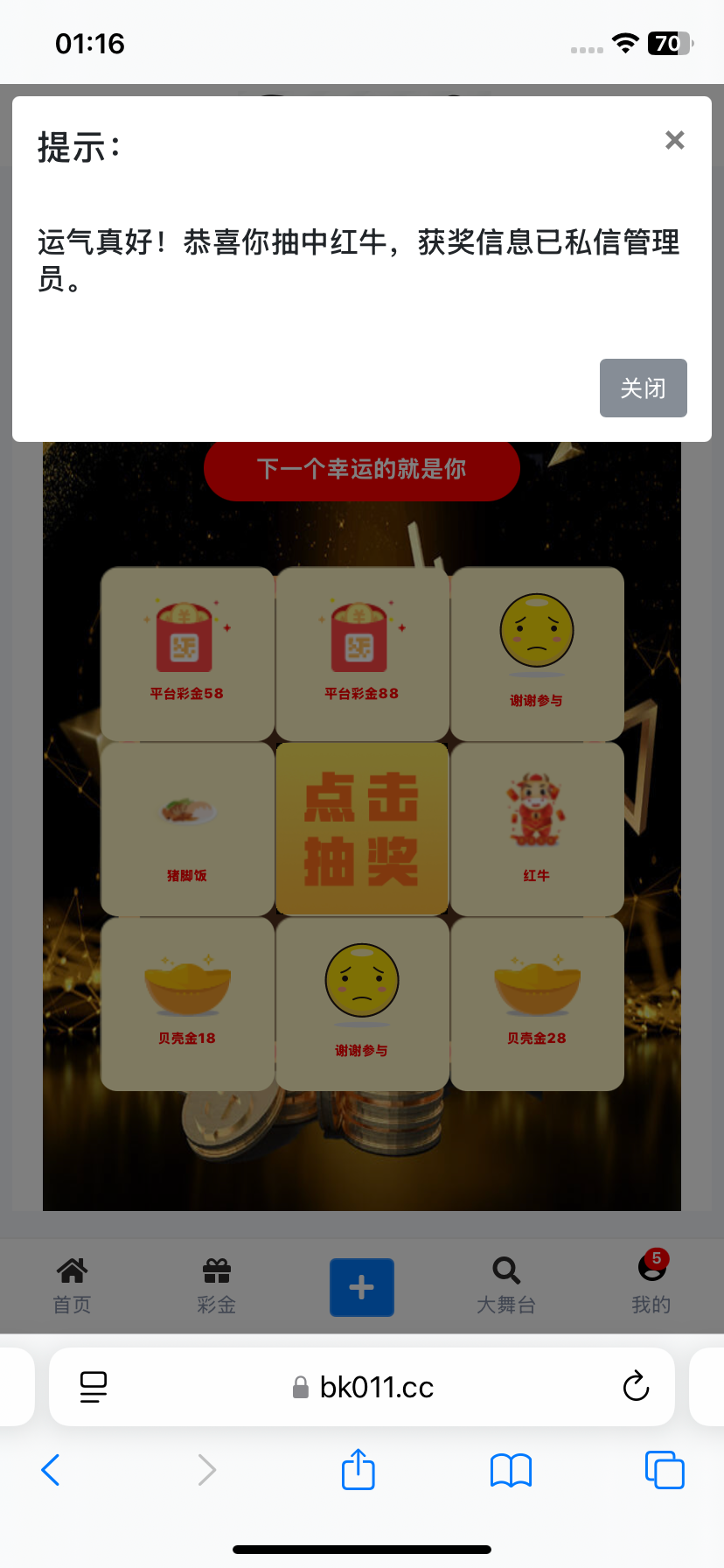
Task: Tap the bk011.cc address bar
Action: pyautogui.click(x=376, y=1386)
